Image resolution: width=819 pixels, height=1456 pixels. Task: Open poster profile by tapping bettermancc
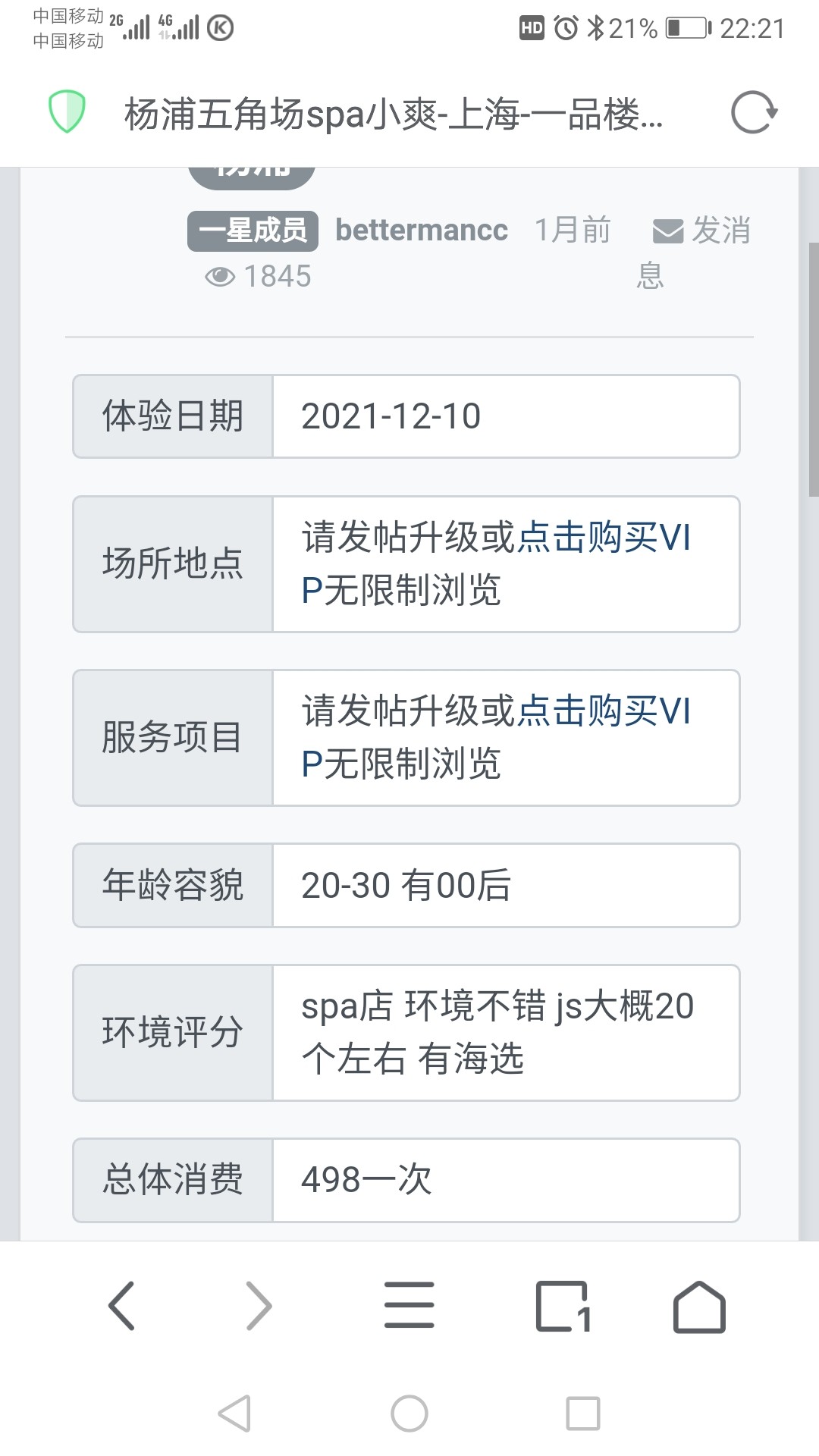pos(422,231)
